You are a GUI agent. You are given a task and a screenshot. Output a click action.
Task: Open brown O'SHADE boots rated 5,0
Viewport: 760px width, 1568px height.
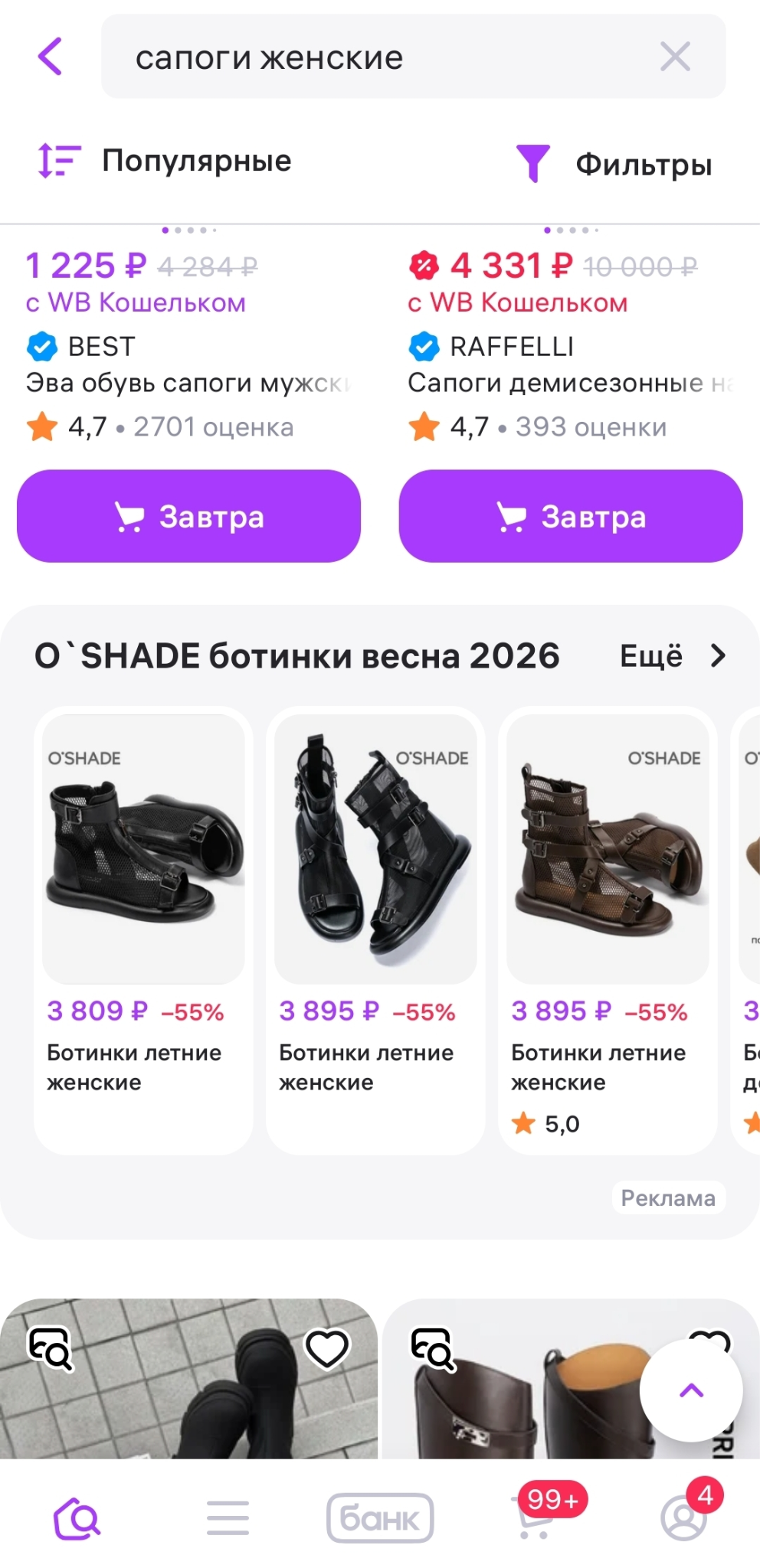pyautogui.click(x=608, y=850)
